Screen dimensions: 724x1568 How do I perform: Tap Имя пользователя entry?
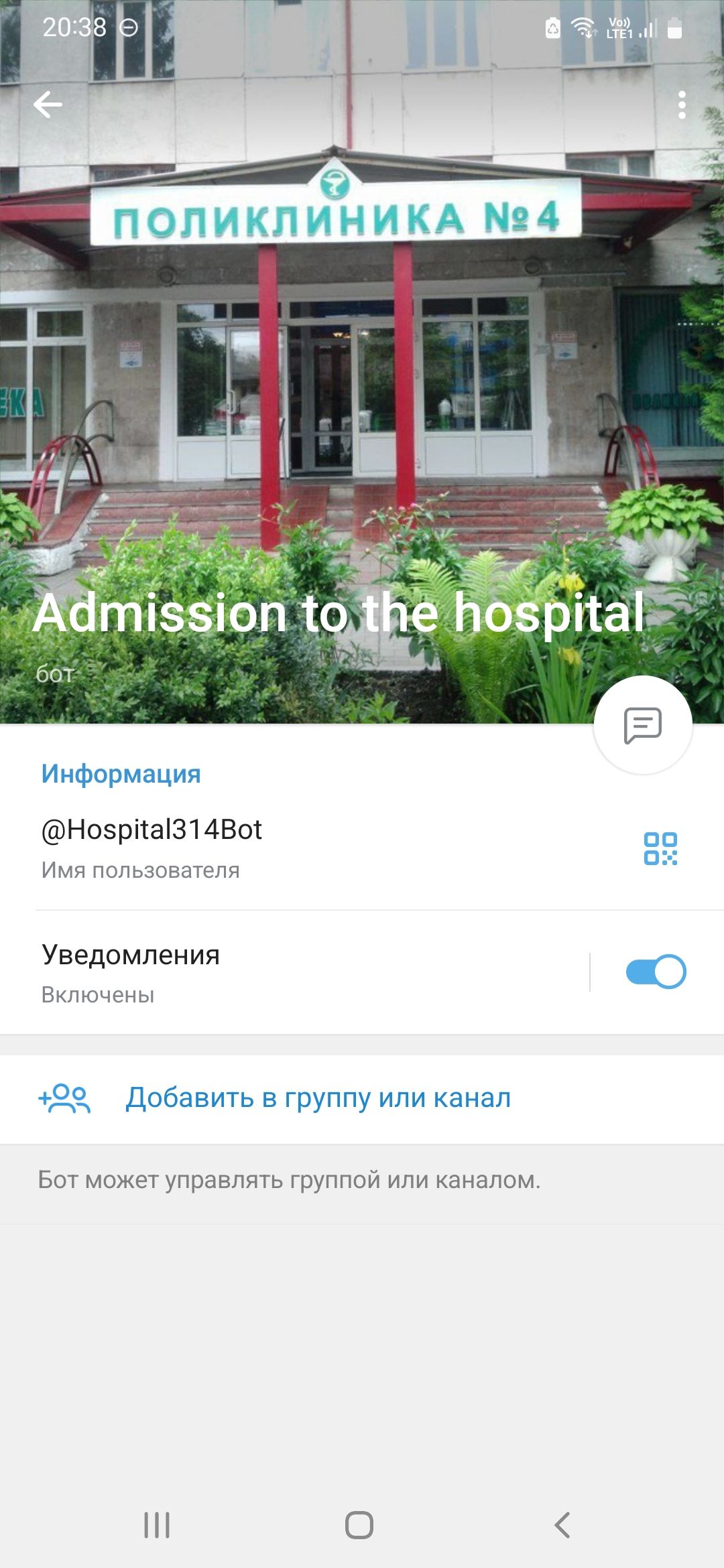tap(141, 870)
